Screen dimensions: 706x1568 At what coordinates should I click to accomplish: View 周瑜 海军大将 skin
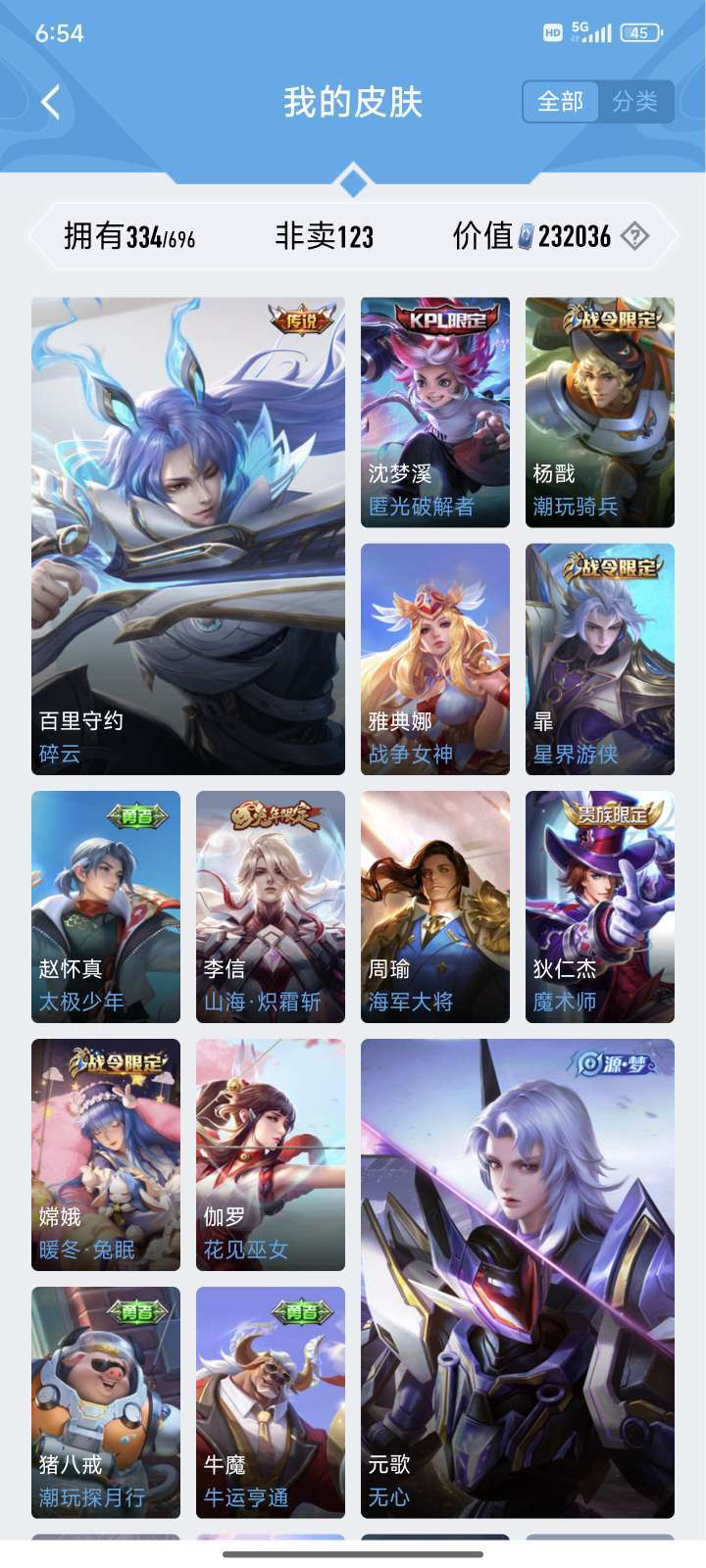(435, 907)
